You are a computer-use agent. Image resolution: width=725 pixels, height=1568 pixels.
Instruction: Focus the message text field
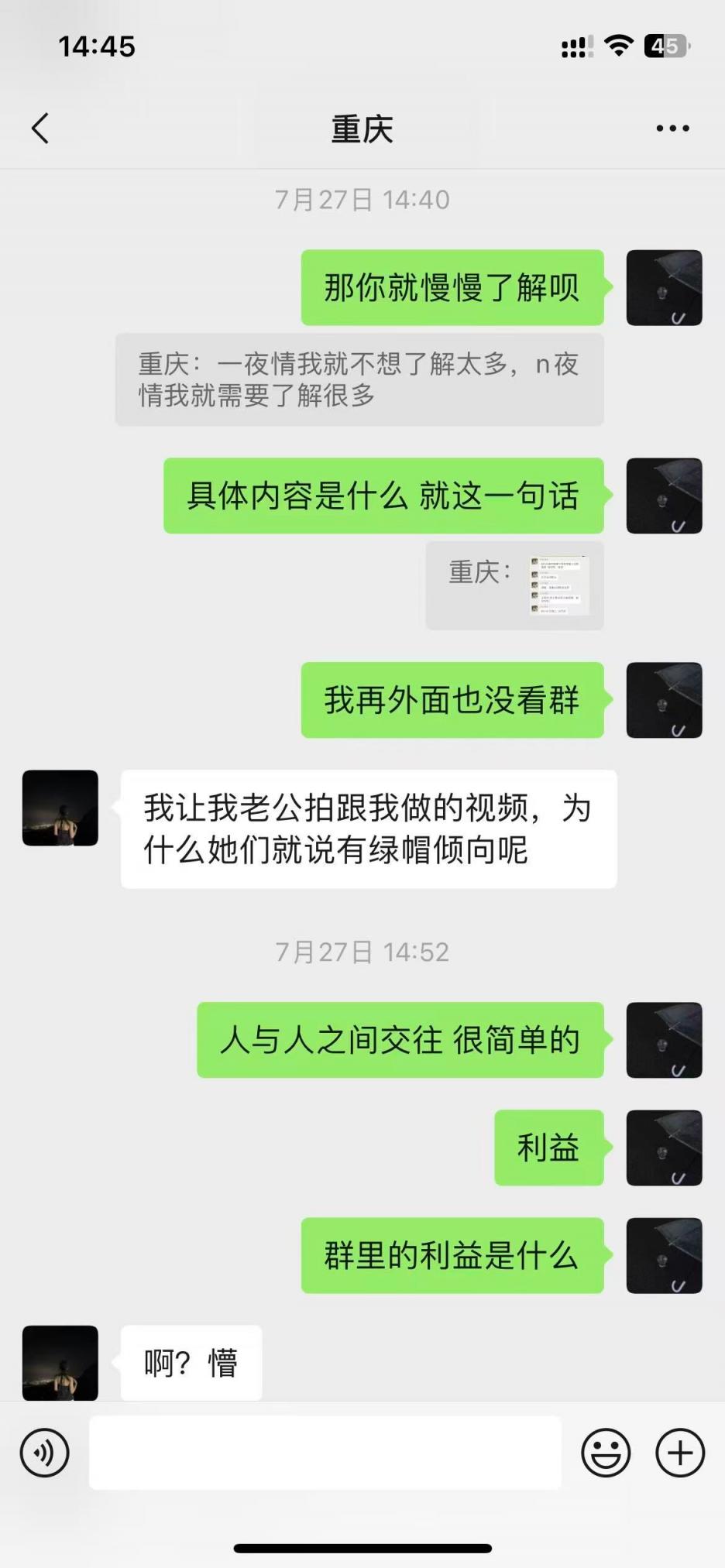(x=325, y=1452)
